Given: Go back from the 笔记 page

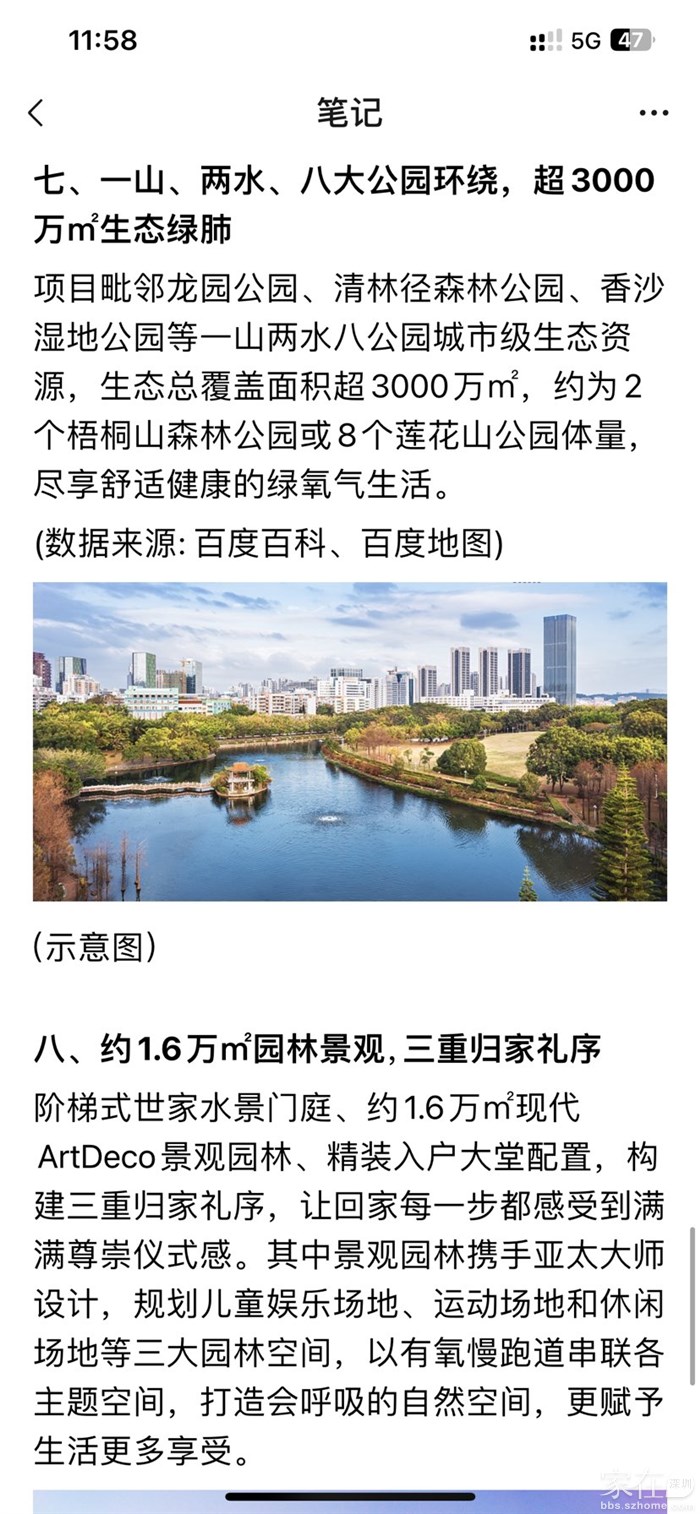Looking at the screenshot, I should pyautogui.click(x=36, y=113).
